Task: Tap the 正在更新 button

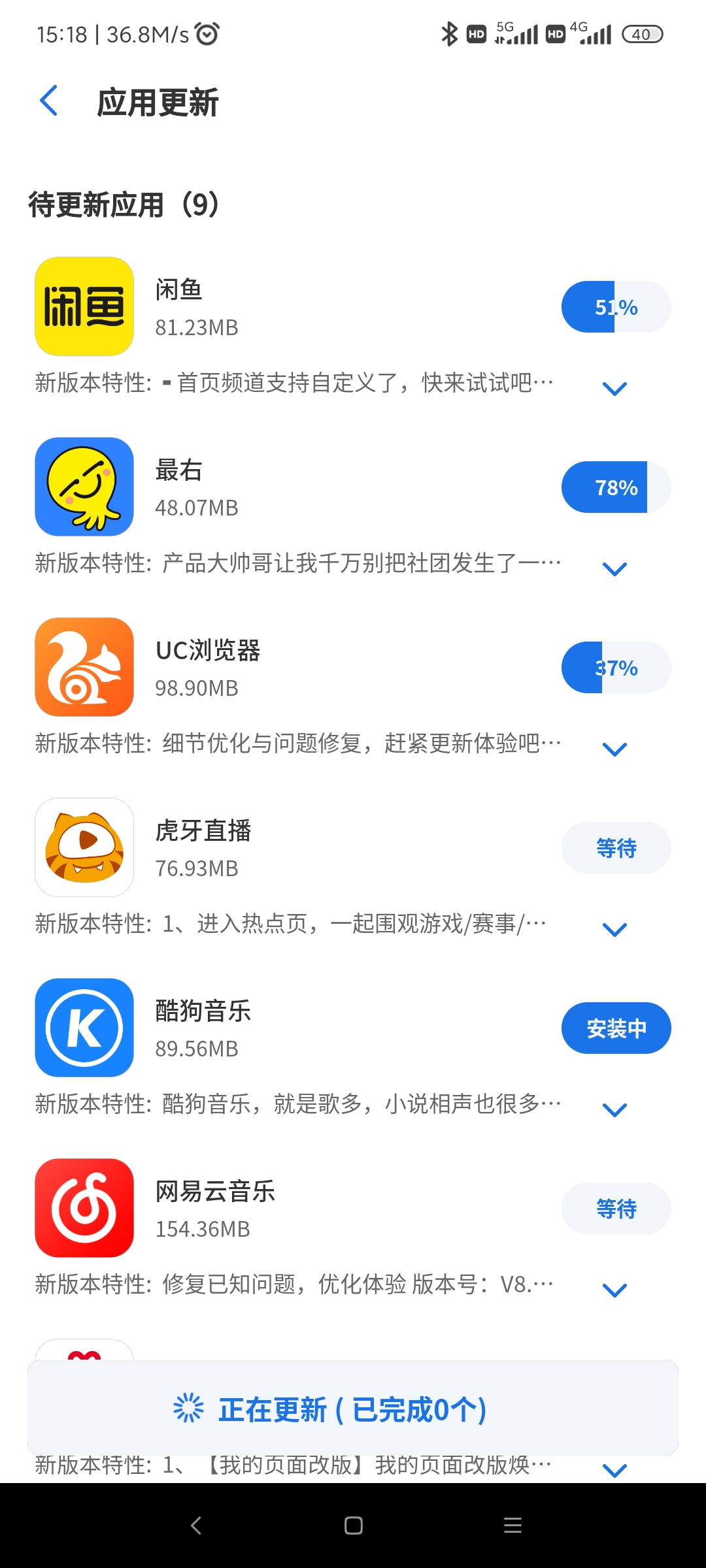Action: (353, 1409)
